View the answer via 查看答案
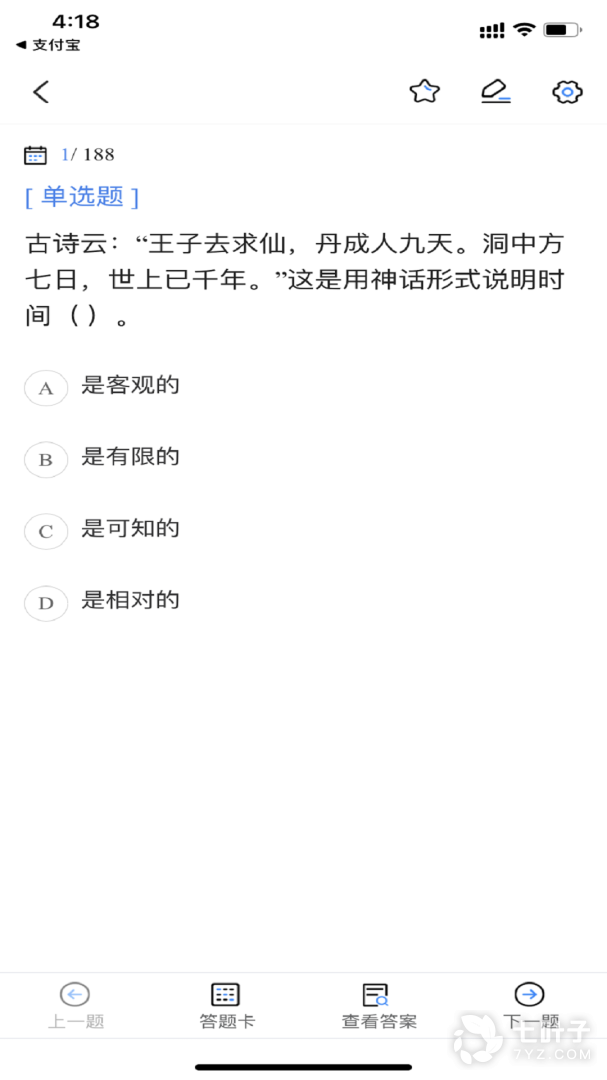Screen dimensions: 607x1080 click(x=378, y=1005)
